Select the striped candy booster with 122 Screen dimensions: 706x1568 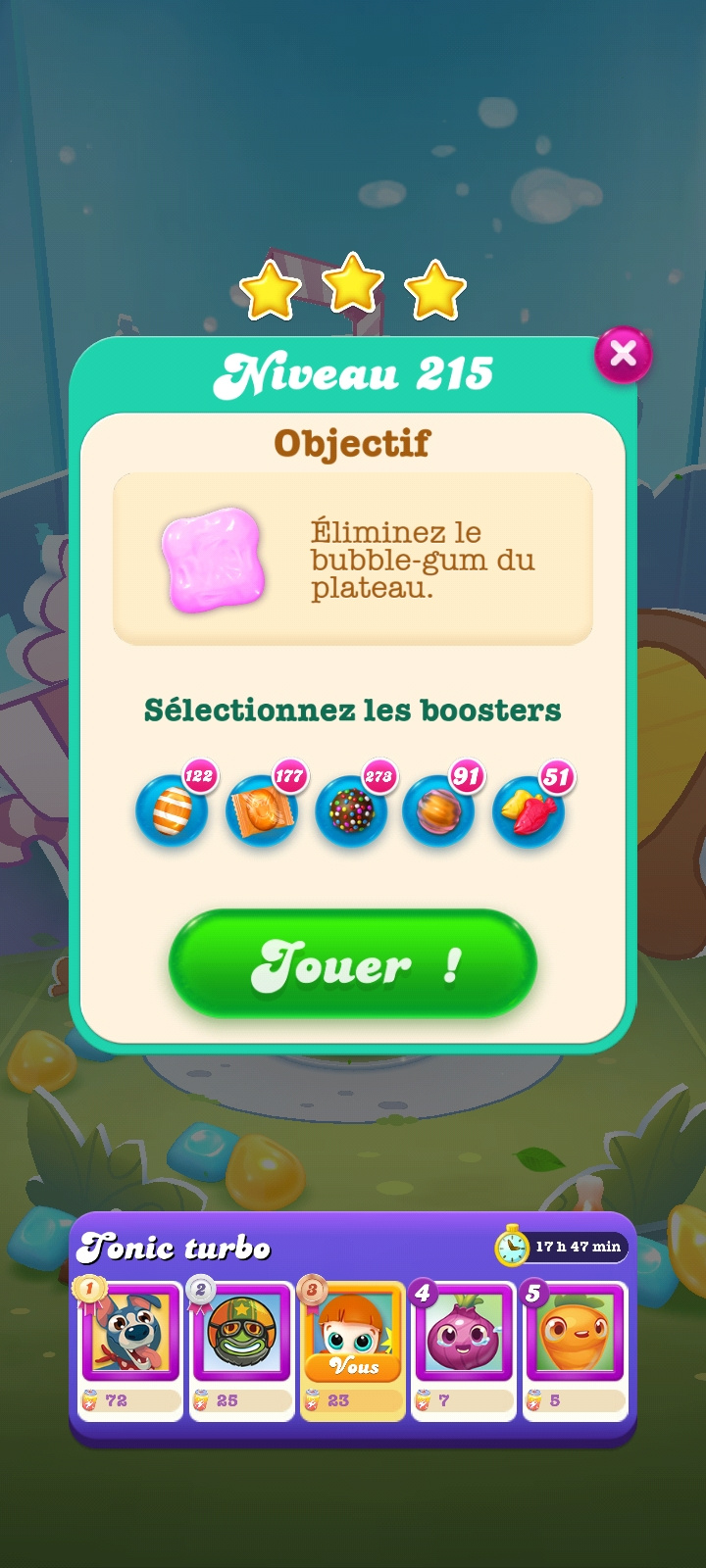click(172, 810)
